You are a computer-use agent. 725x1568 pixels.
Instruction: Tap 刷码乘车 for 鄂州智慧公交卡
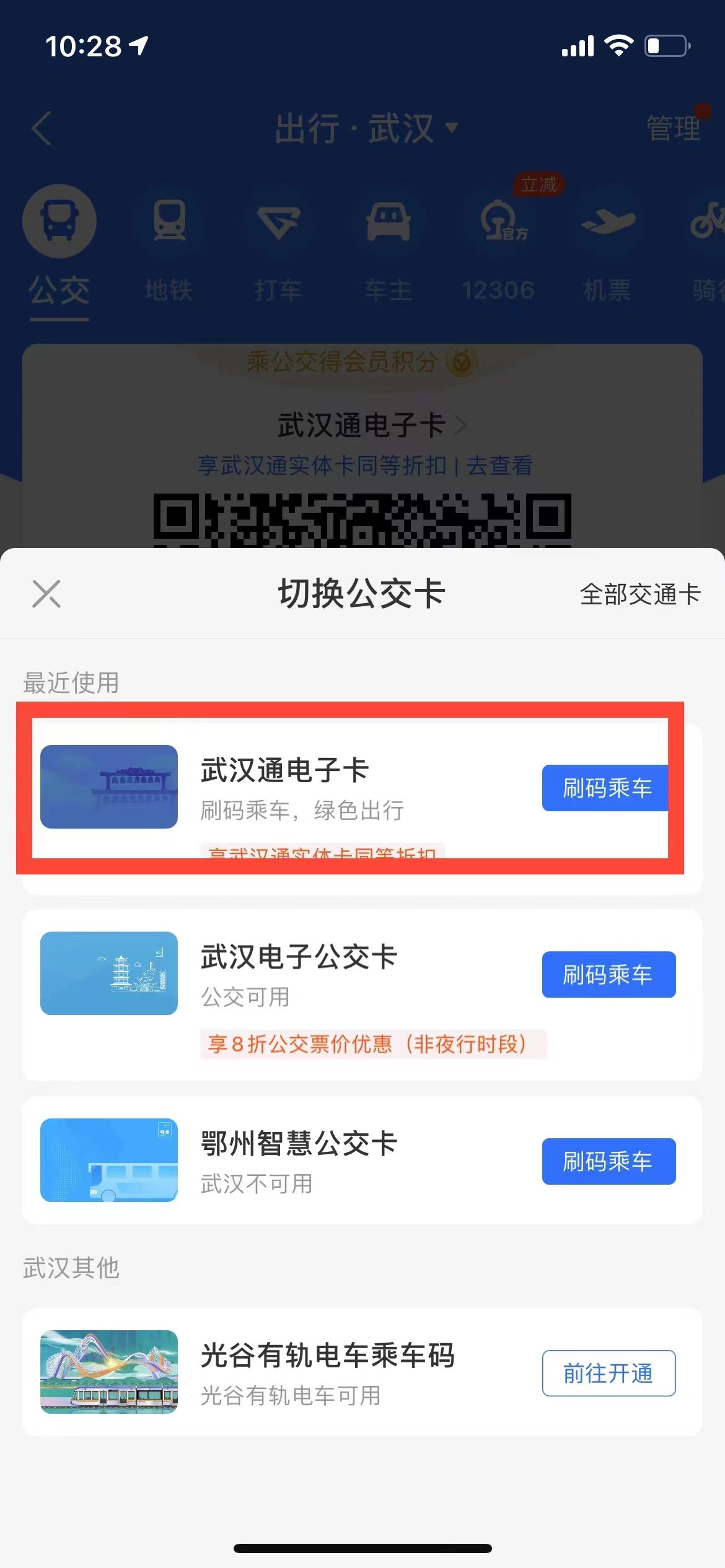click(609, 1161)
